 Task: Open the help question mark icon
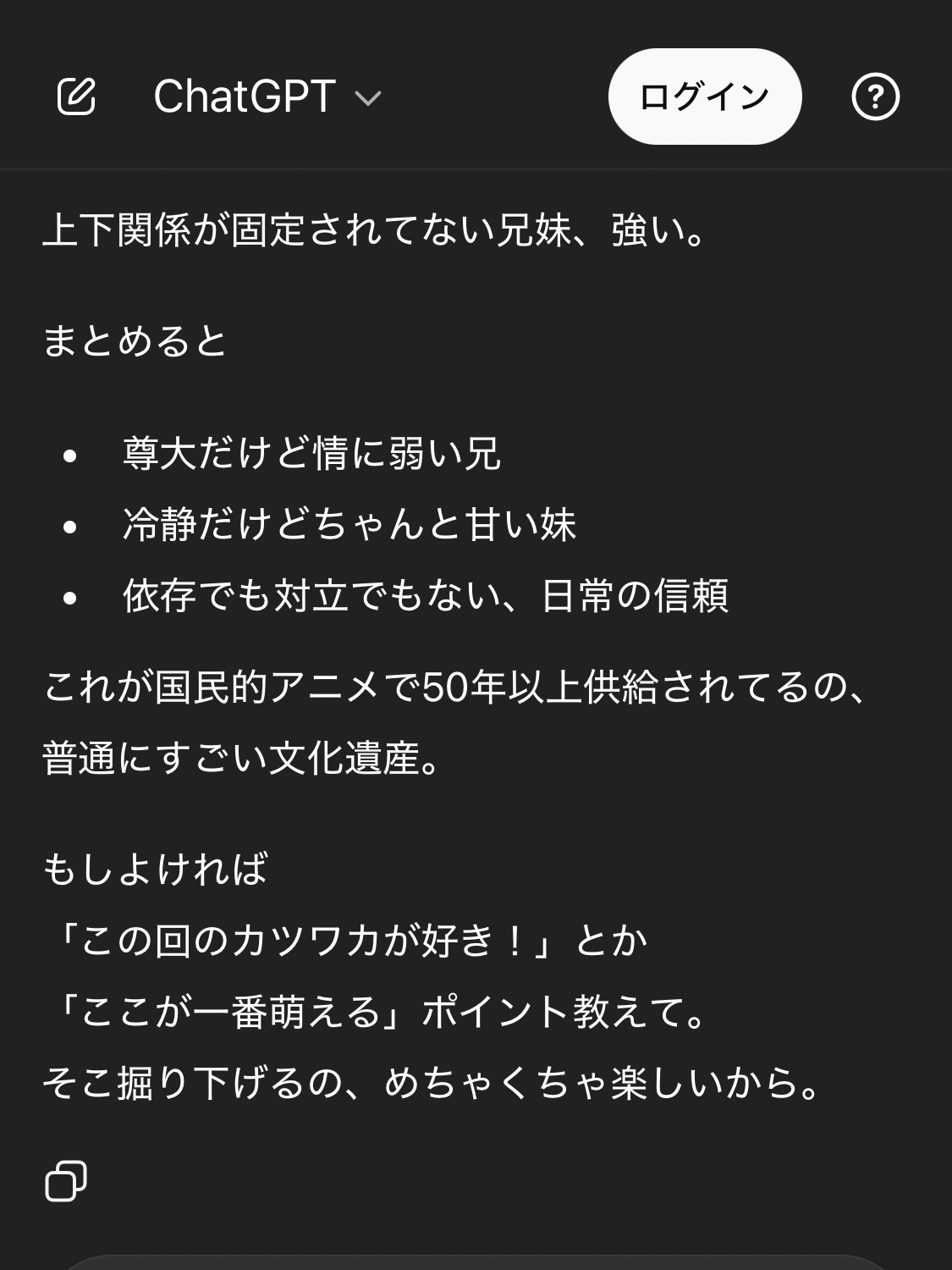(875, 97)
